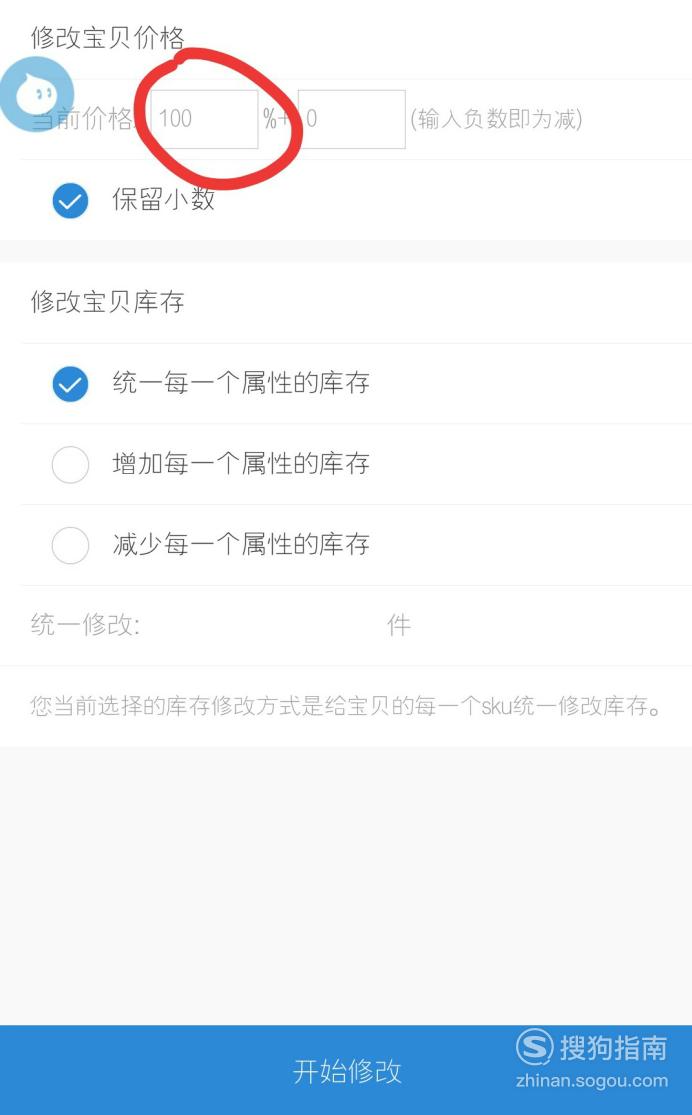Tap the price adjustment field showing 0

(351, 119)
